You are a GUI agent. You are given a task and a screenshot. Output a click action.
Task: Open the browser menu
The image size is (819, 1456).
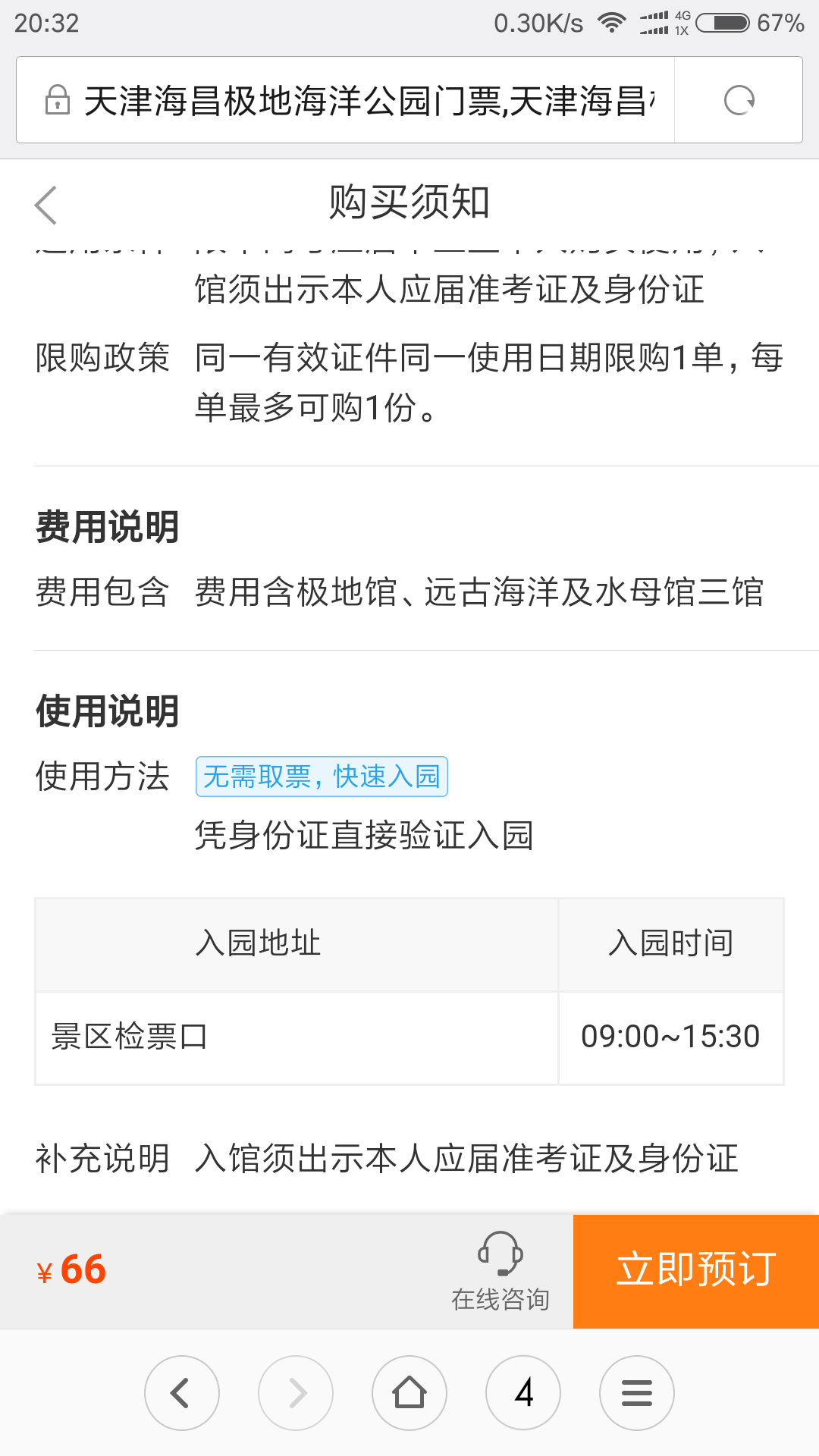637,1392
